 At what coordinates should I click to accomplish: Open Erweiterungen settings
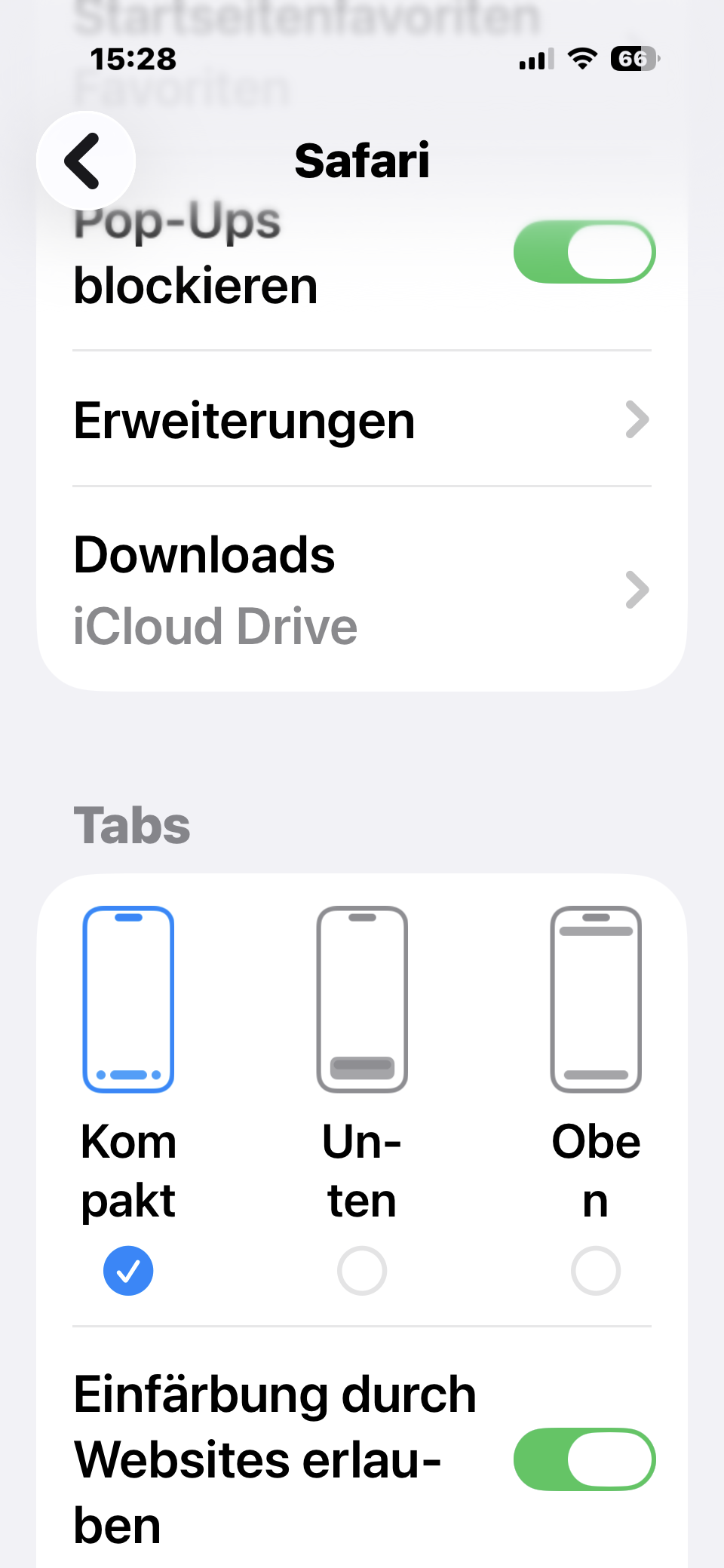click(362, 419)
